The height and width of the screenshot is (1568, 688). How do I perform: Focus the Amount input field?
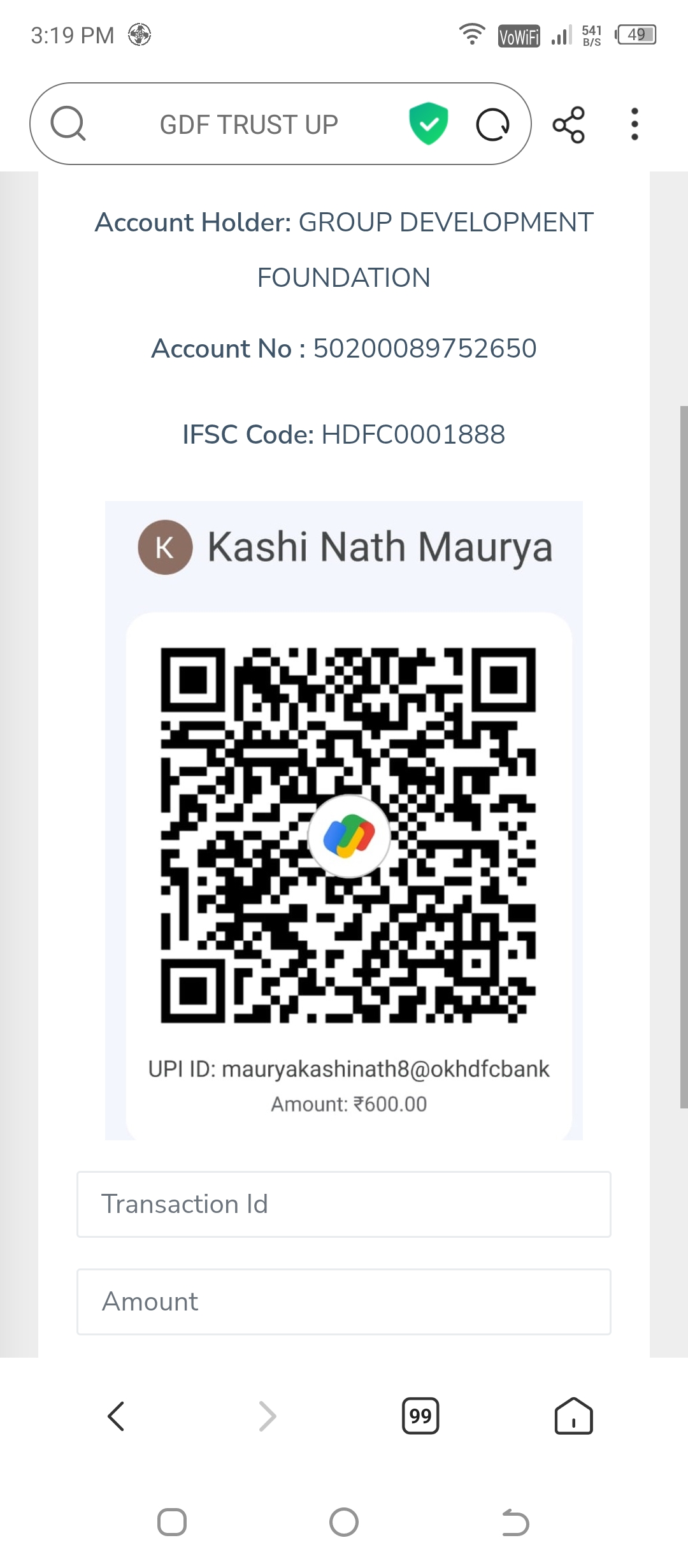pyautogui.click(x=344, y=1302)
